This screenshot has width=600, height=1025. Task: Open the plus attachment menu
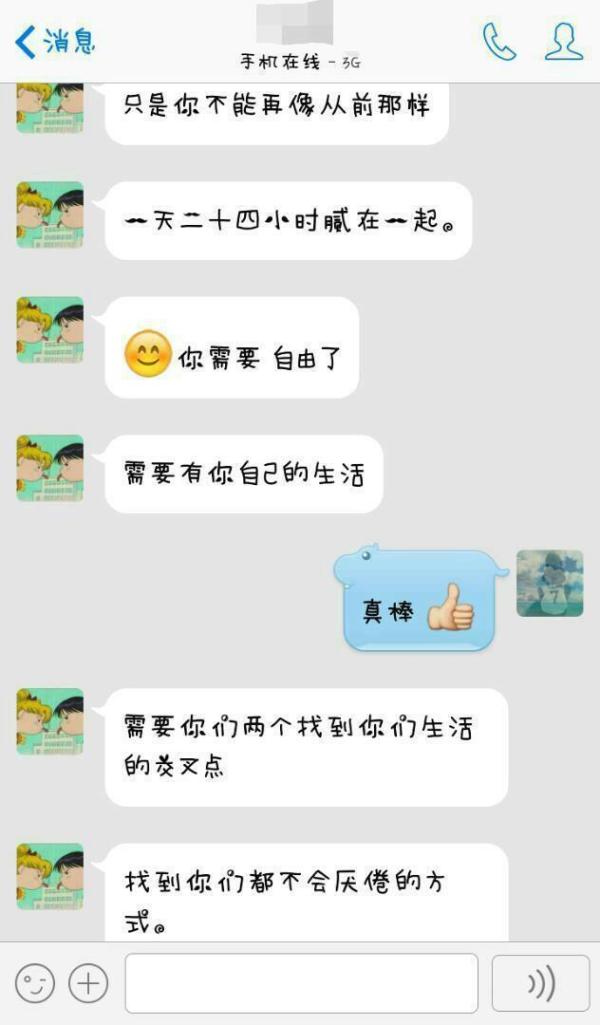tap(88, 983)
